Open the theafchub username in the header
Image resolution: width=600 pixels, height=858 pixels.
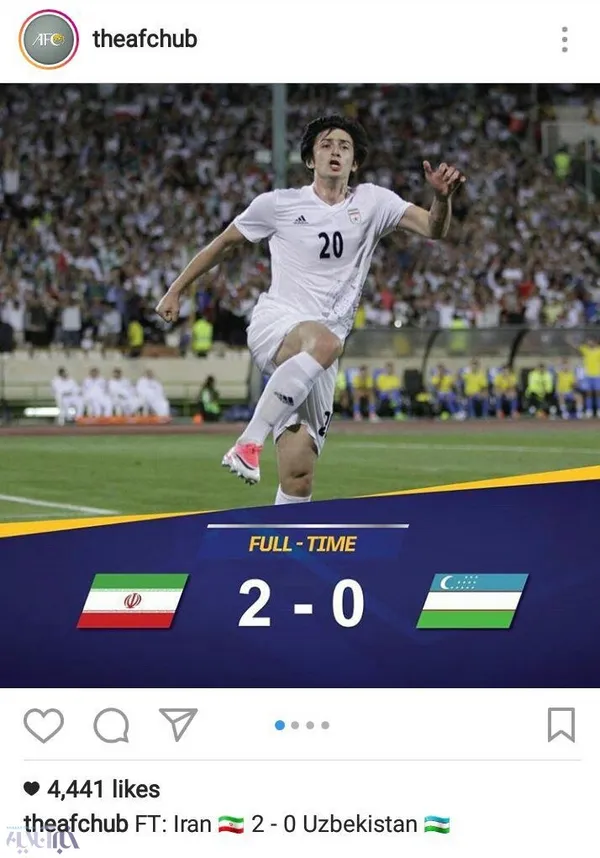[x=145, y=39]
